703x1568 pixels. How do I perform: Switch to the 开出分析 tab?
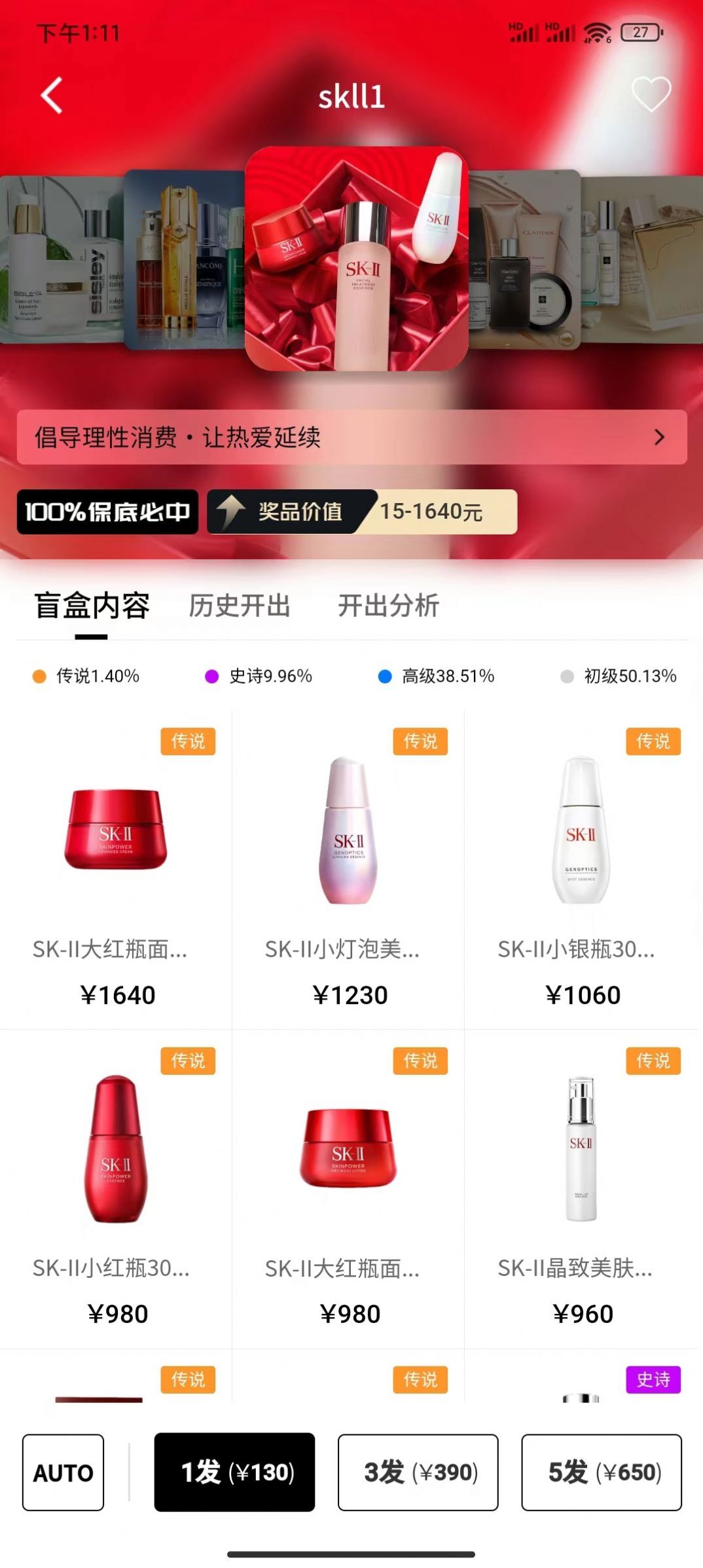pyautogui.click(x=389, y=607)
